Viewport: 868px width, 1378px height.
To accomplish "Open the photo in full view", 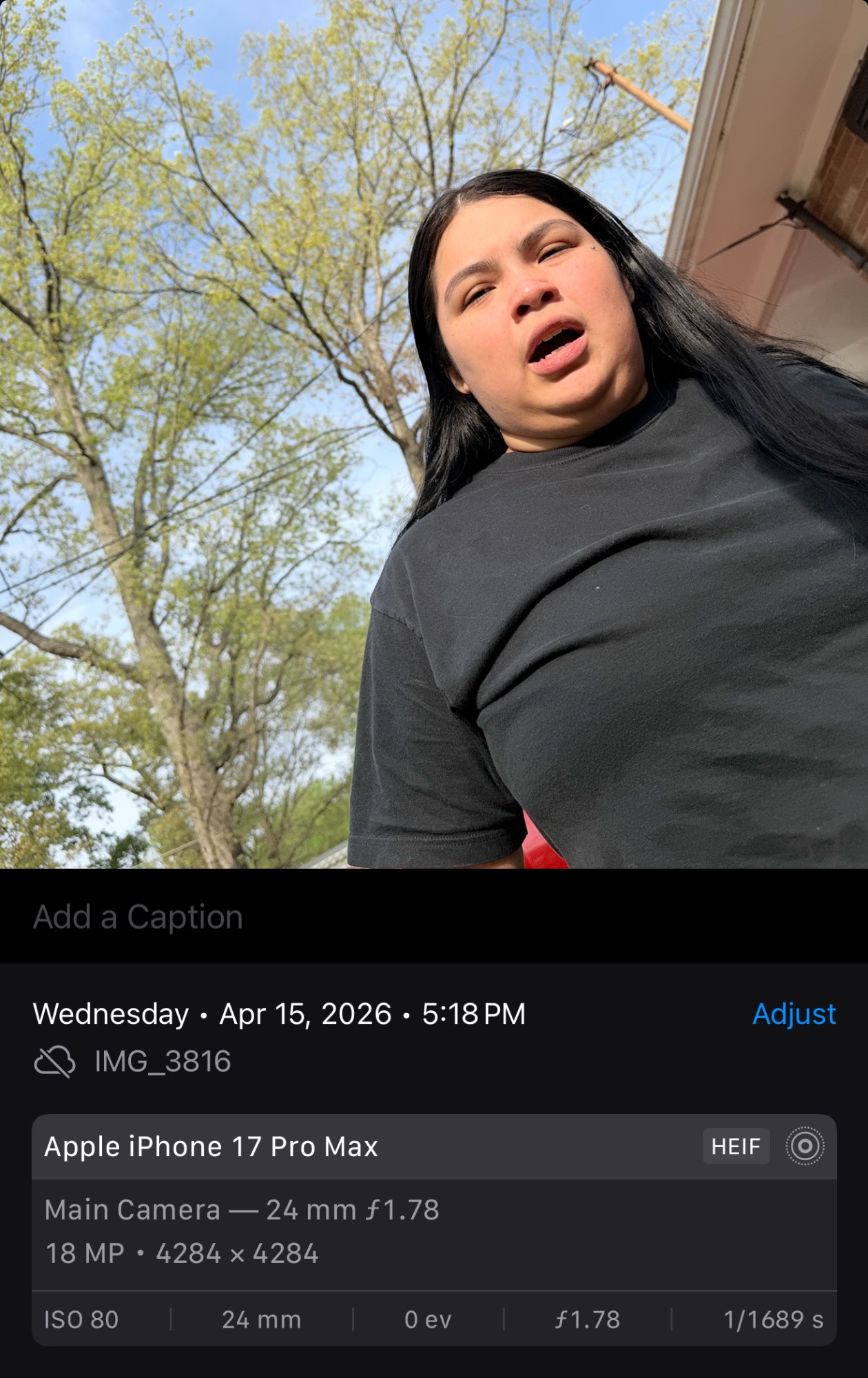I will (x=434, y=434).
